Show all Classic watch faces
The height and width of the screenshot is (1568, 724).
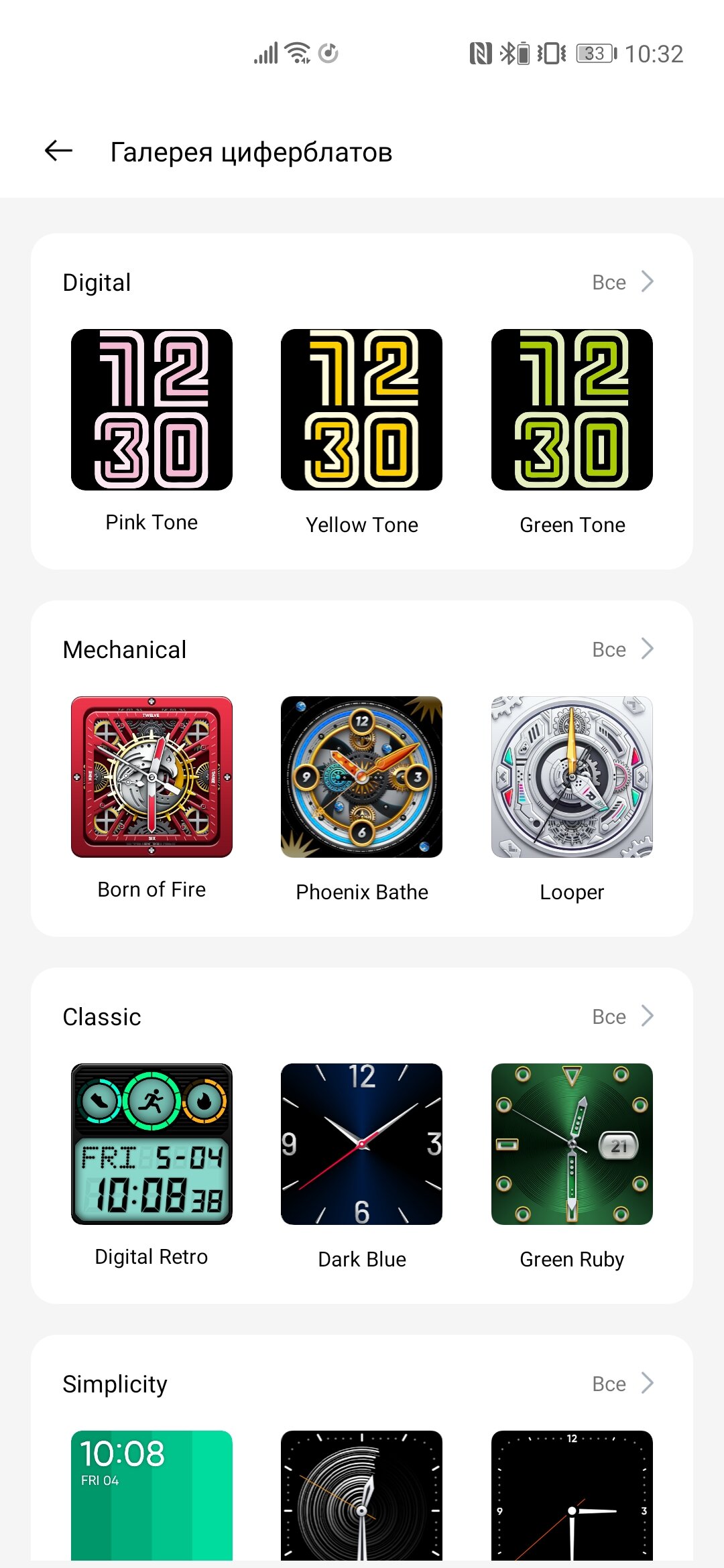point(623,1017)
